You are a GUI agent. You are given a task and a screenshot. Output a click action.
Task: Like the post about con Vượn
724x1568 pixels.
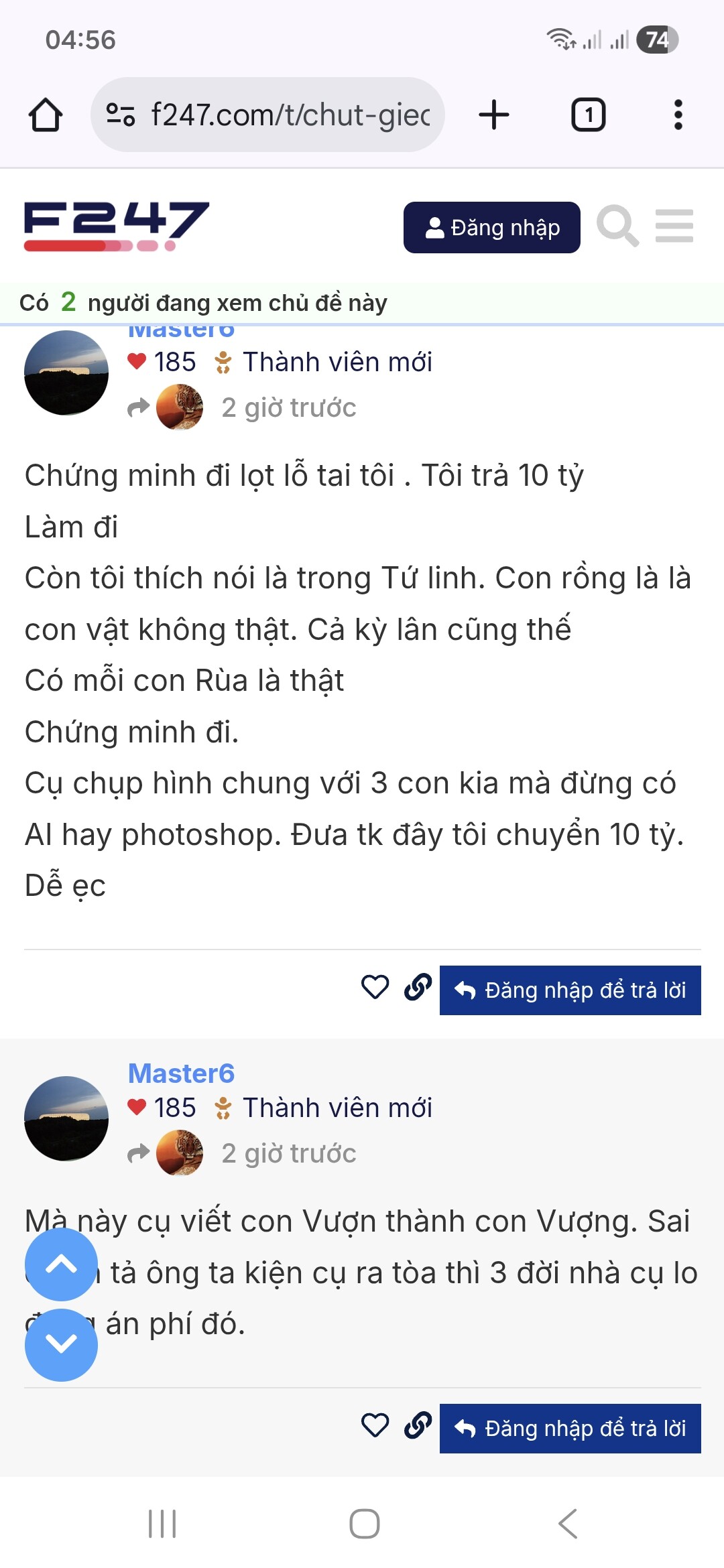[x=375, y=1425]
